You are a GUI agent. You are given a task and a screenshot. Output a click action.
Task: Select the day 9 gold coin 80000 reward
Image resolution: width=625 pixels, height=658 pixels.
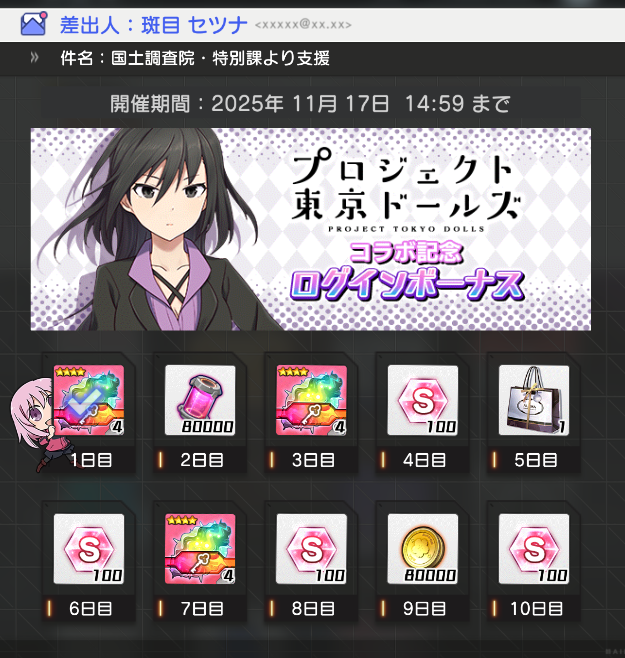(x=423, y=549)
